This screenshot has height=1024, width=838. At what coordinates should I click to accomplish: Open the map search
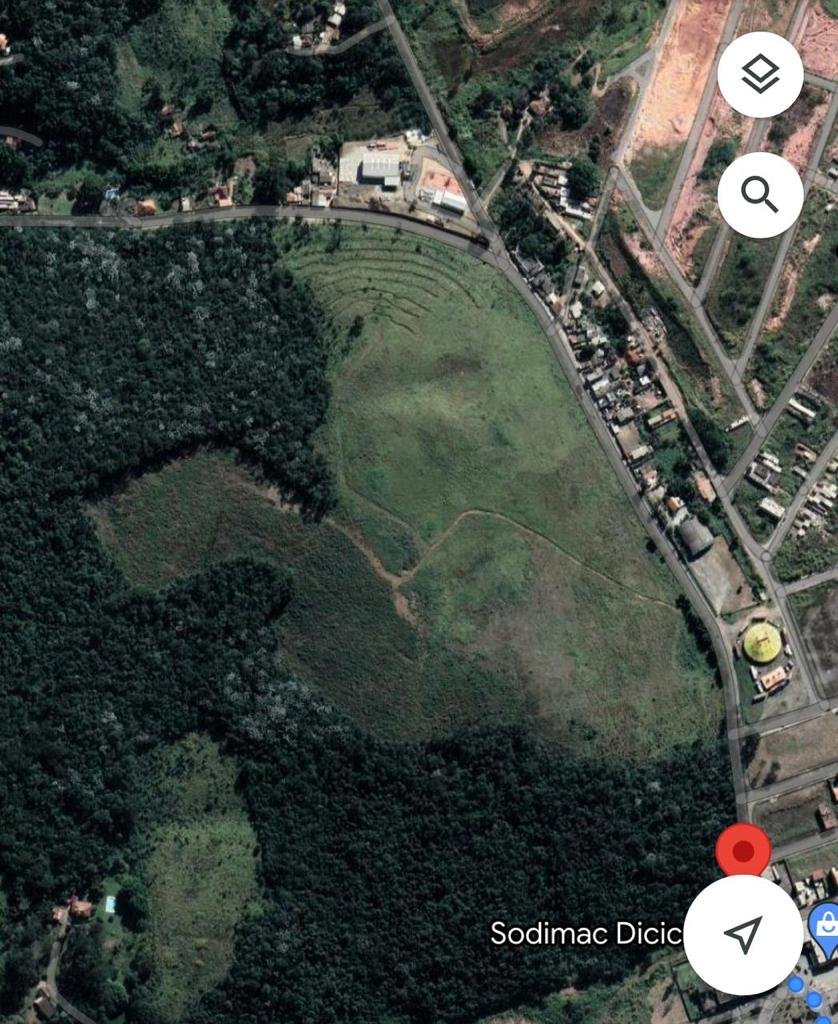[760, 195]
